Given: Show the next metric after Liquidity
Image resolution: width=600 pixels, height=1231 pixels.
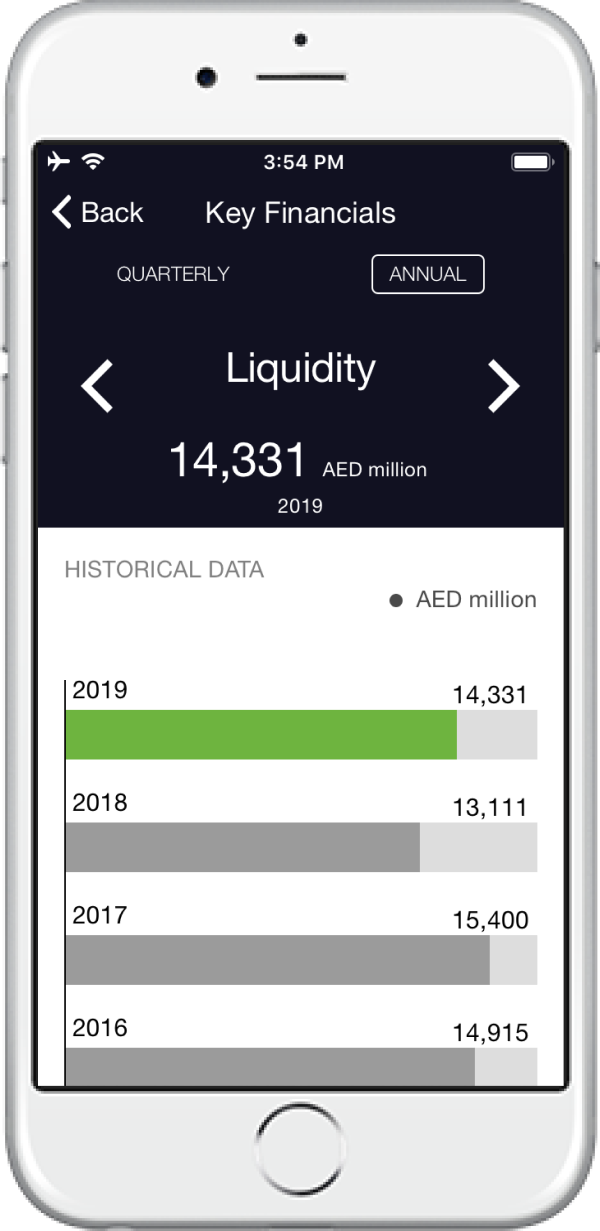Looking at the screenshot, I should click(x=504, y=386).
